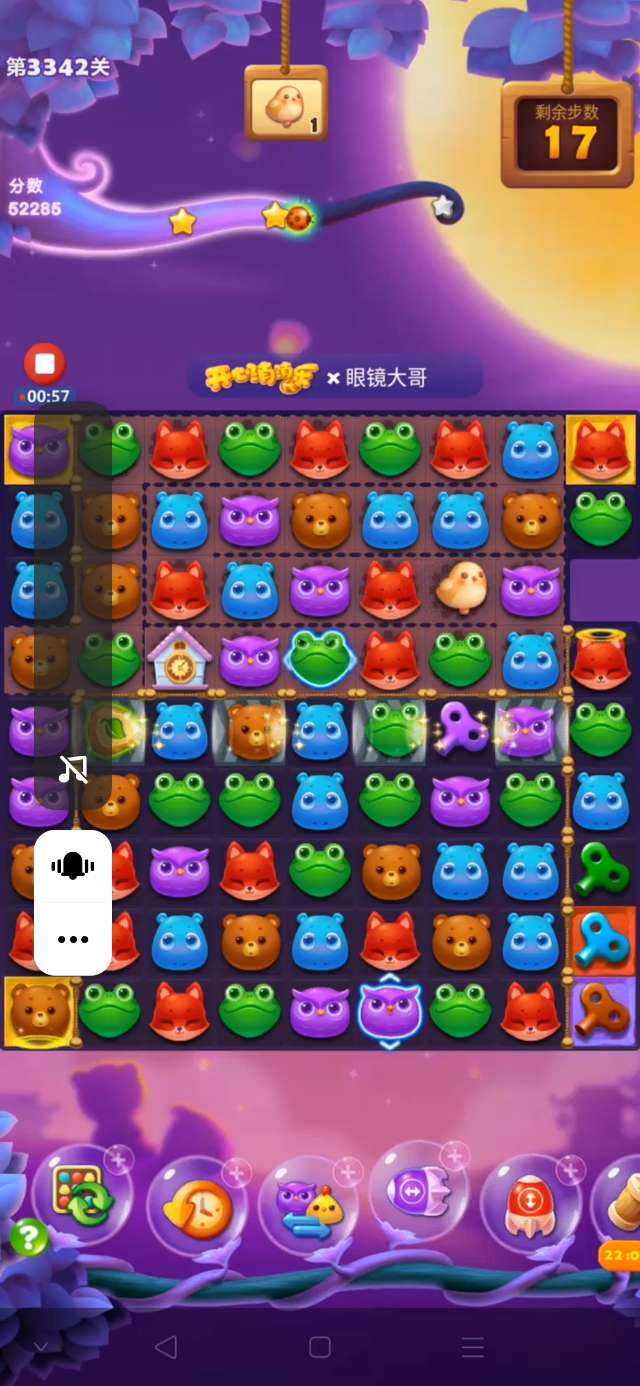640x1386 pixels.
Task: Tap the purple wind-up key tile
Action: point(460,728)
